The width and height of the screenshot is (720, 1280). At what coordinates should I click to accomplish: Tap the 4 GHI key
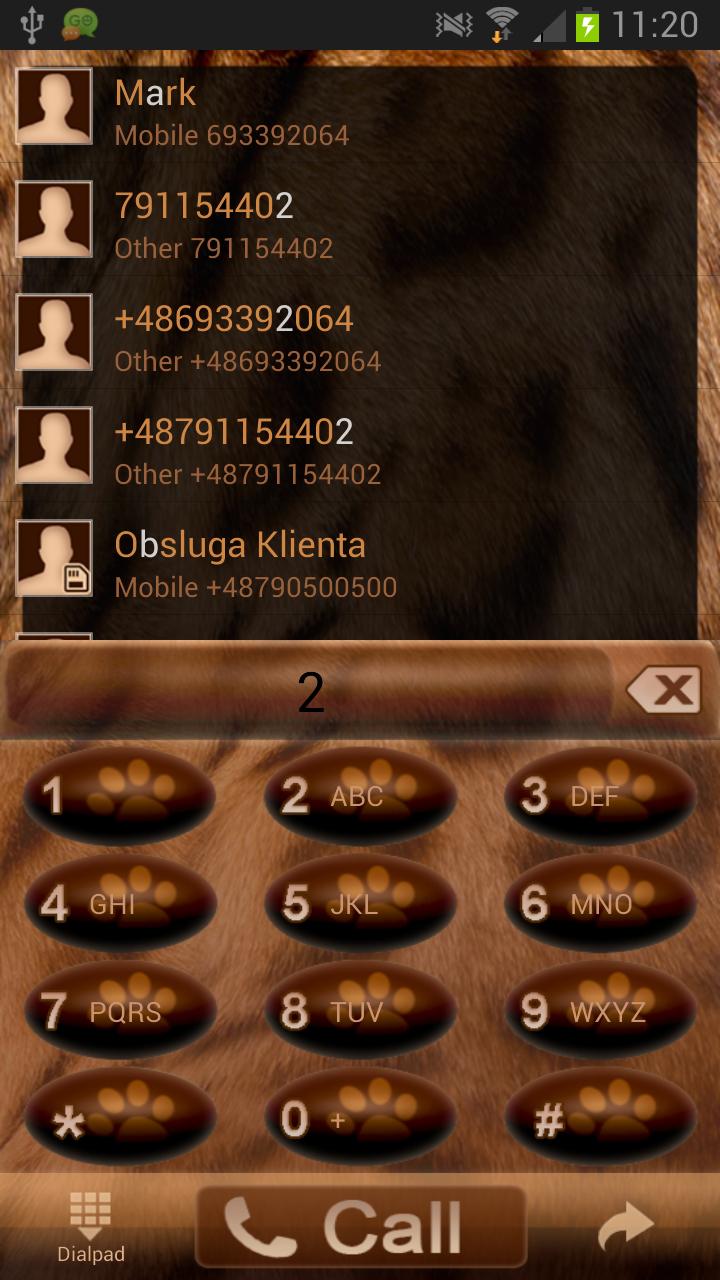click(x=120, y=904)
